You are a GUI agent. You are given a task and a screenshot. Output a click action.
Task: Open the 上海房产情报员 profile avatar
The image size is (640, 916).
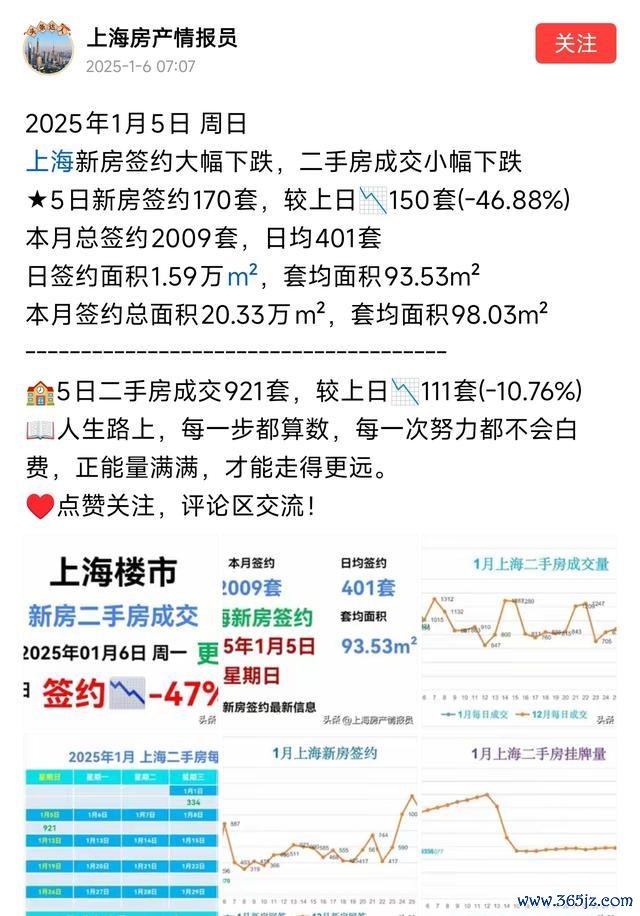[48, 48]
